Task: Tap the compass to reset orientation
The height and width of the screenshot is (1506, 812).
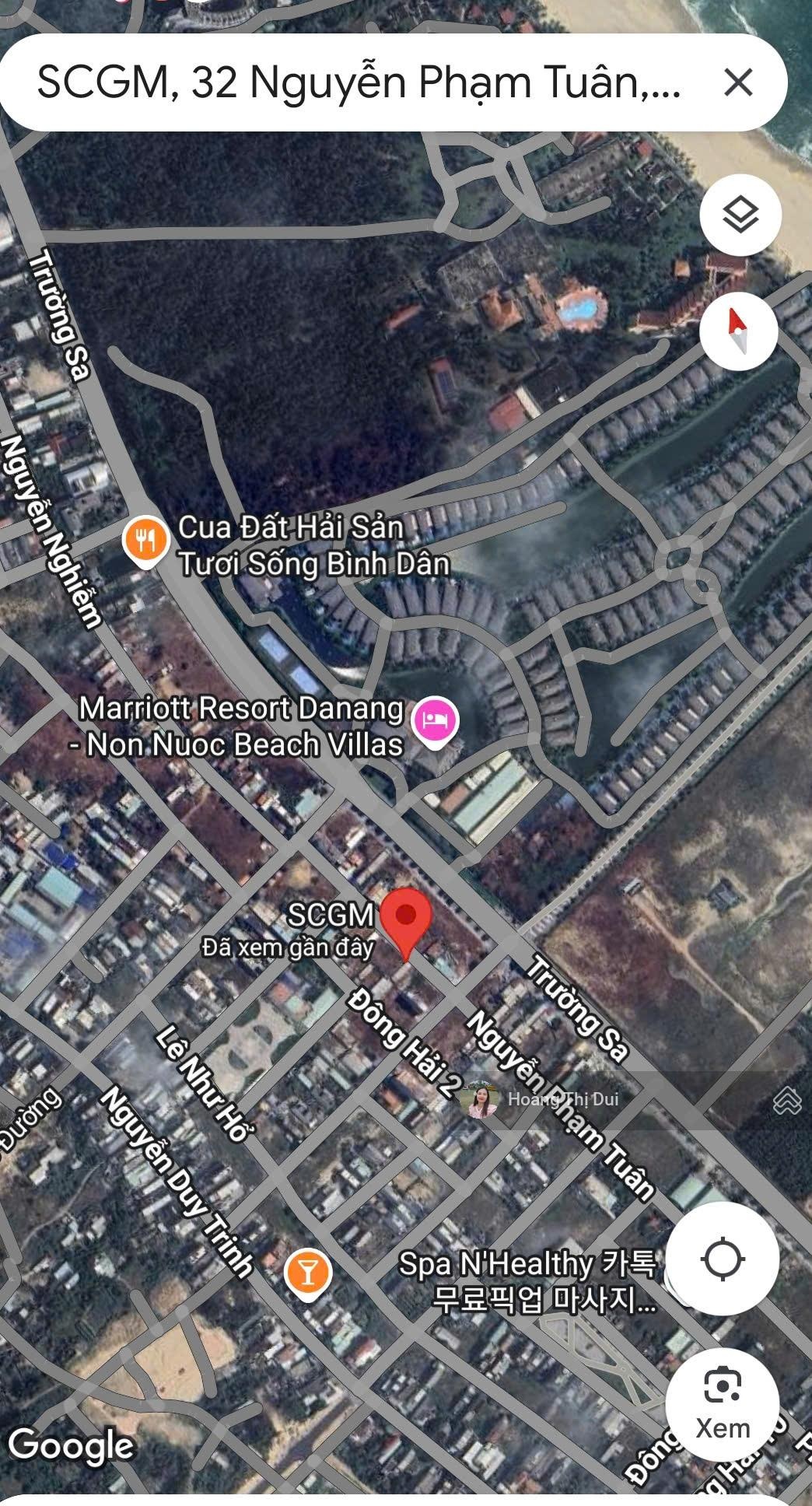Action: pos(738,331)
